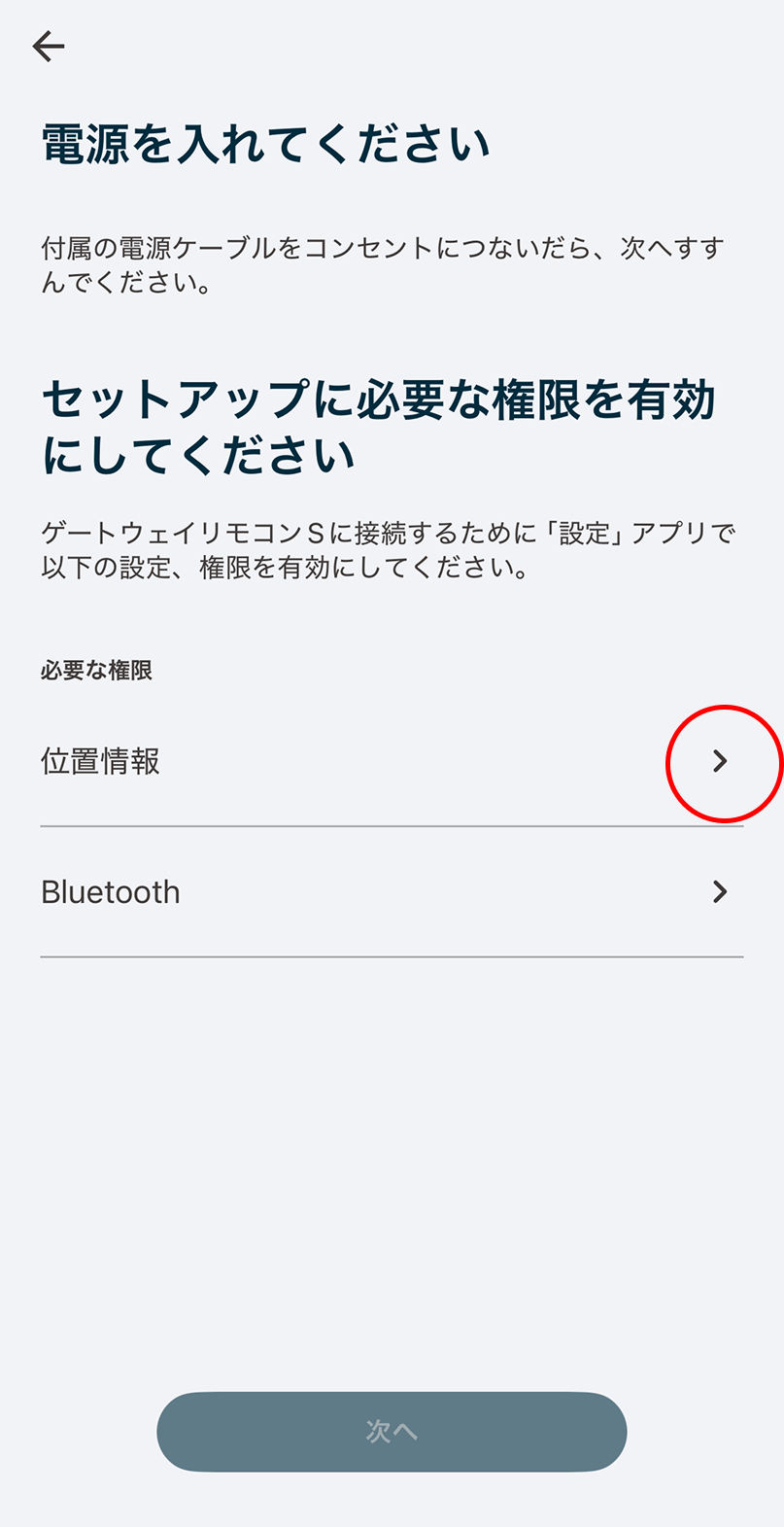
Task: Tap 次へ to continue setup
Action: coord(391,1431)
